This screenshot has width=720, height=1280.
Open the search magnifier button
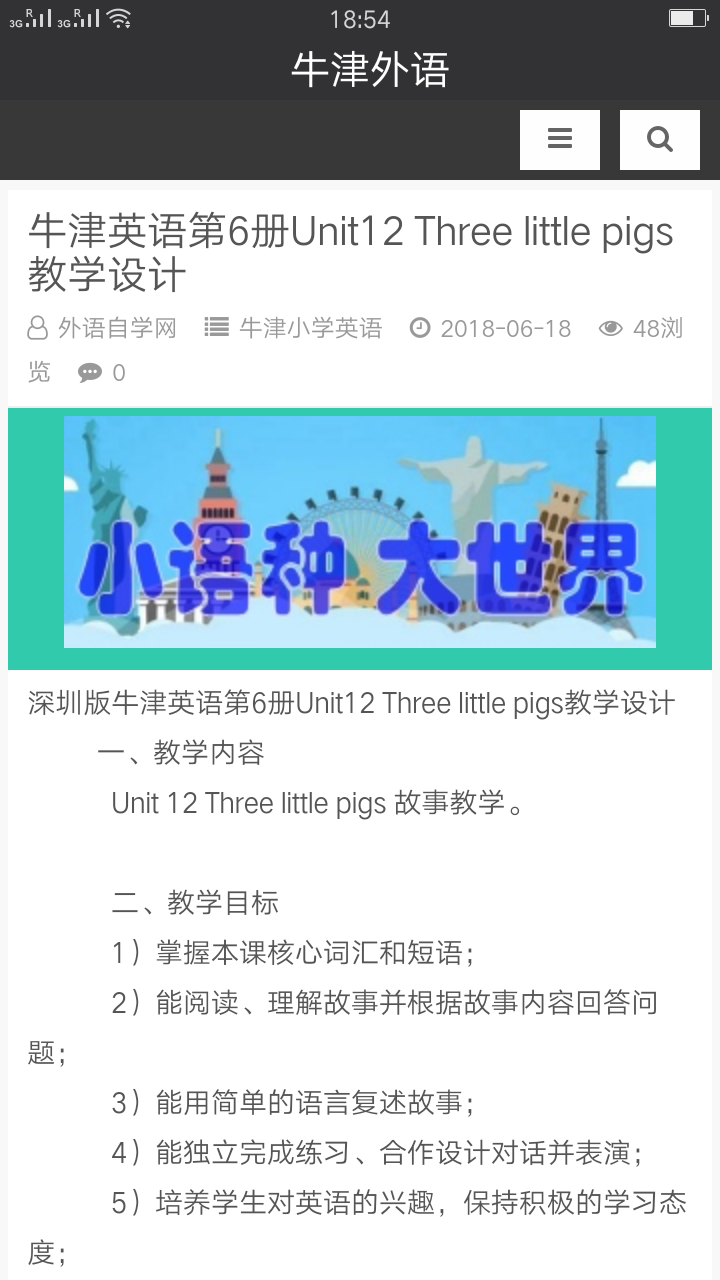point(660,140)
